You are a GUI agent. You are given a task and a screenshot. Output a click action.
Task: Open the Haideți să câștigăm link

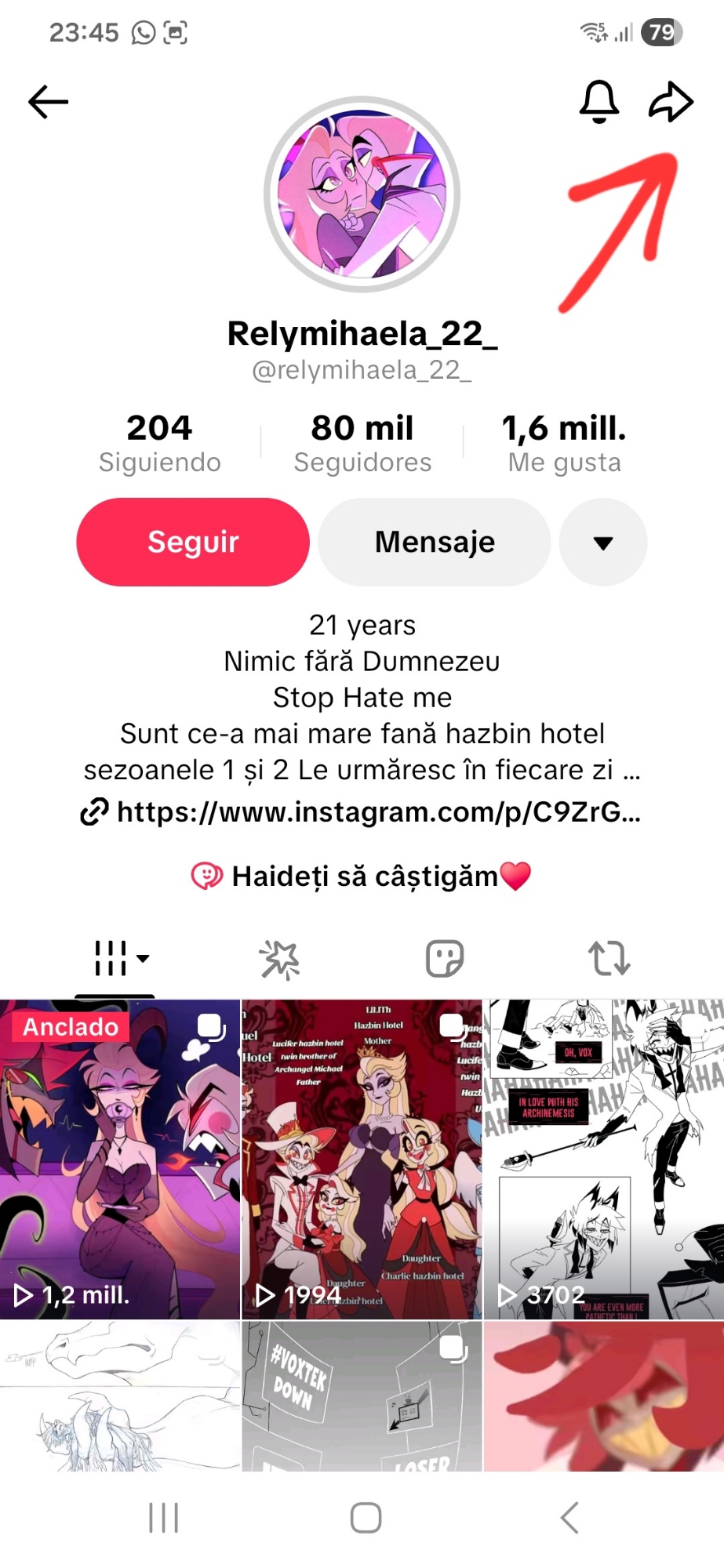[x=362, y=876]
